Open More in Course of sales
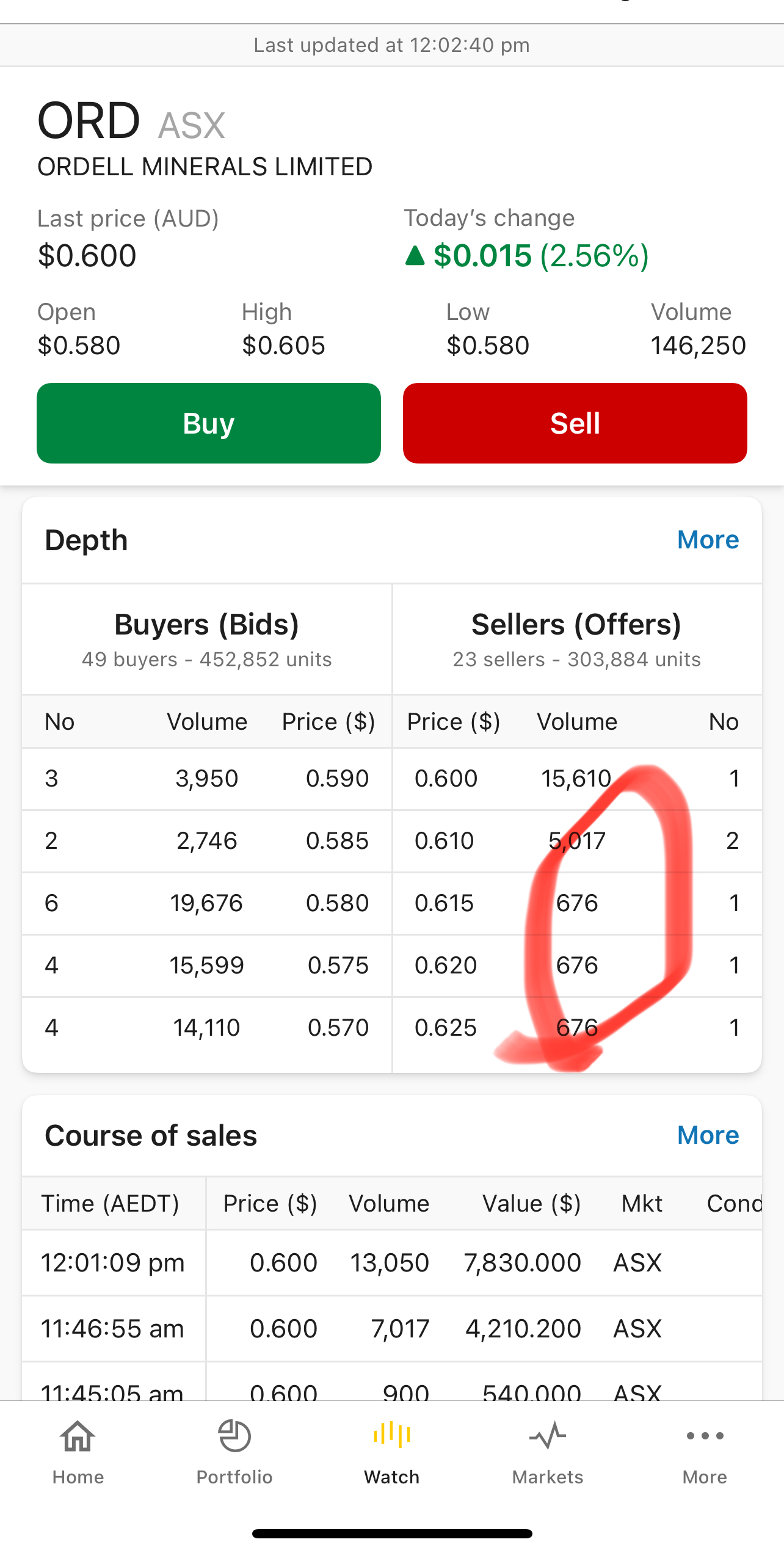This screenshot has width=784, height=1553. (x=708, y=1135)
